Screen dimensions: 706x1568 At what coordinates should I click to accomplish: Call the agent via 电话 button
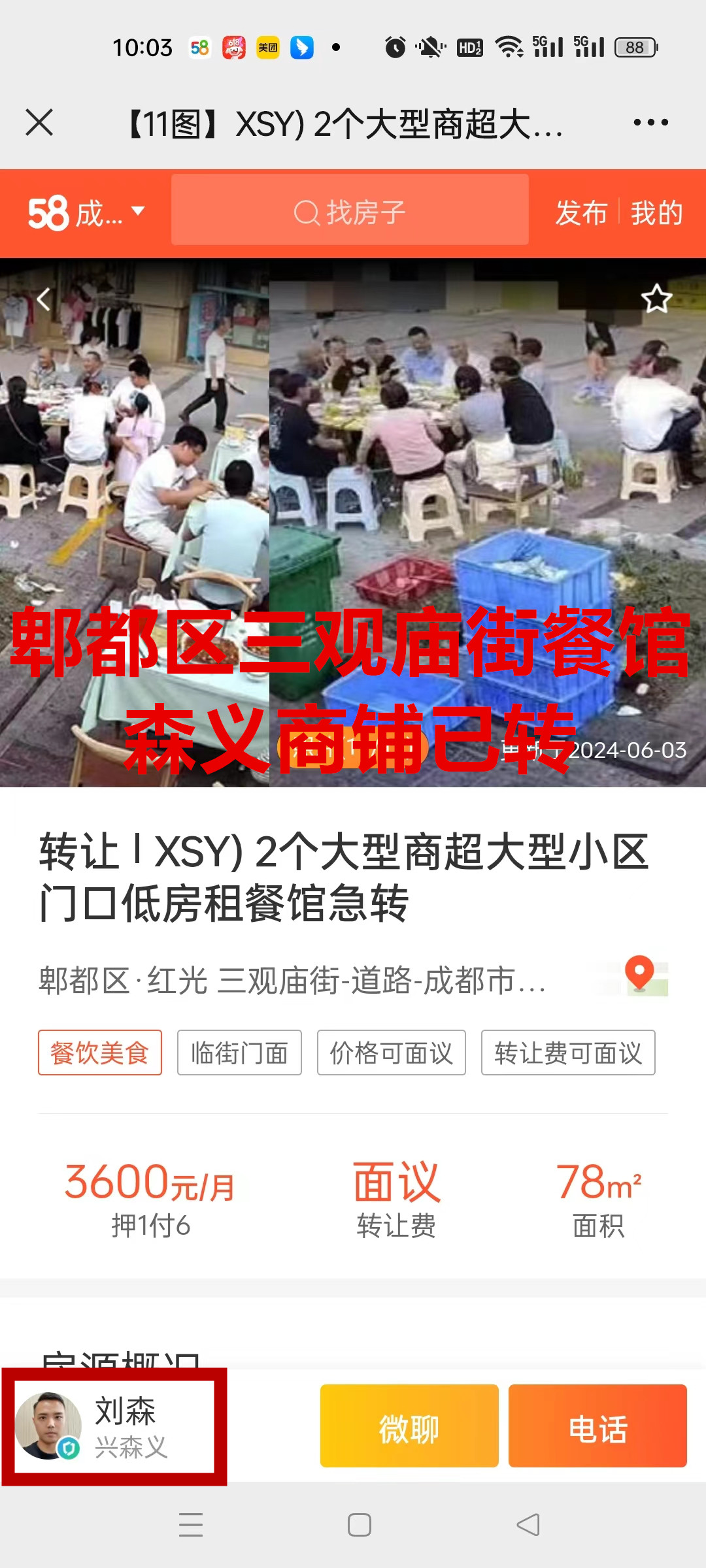click(597, 1426)
